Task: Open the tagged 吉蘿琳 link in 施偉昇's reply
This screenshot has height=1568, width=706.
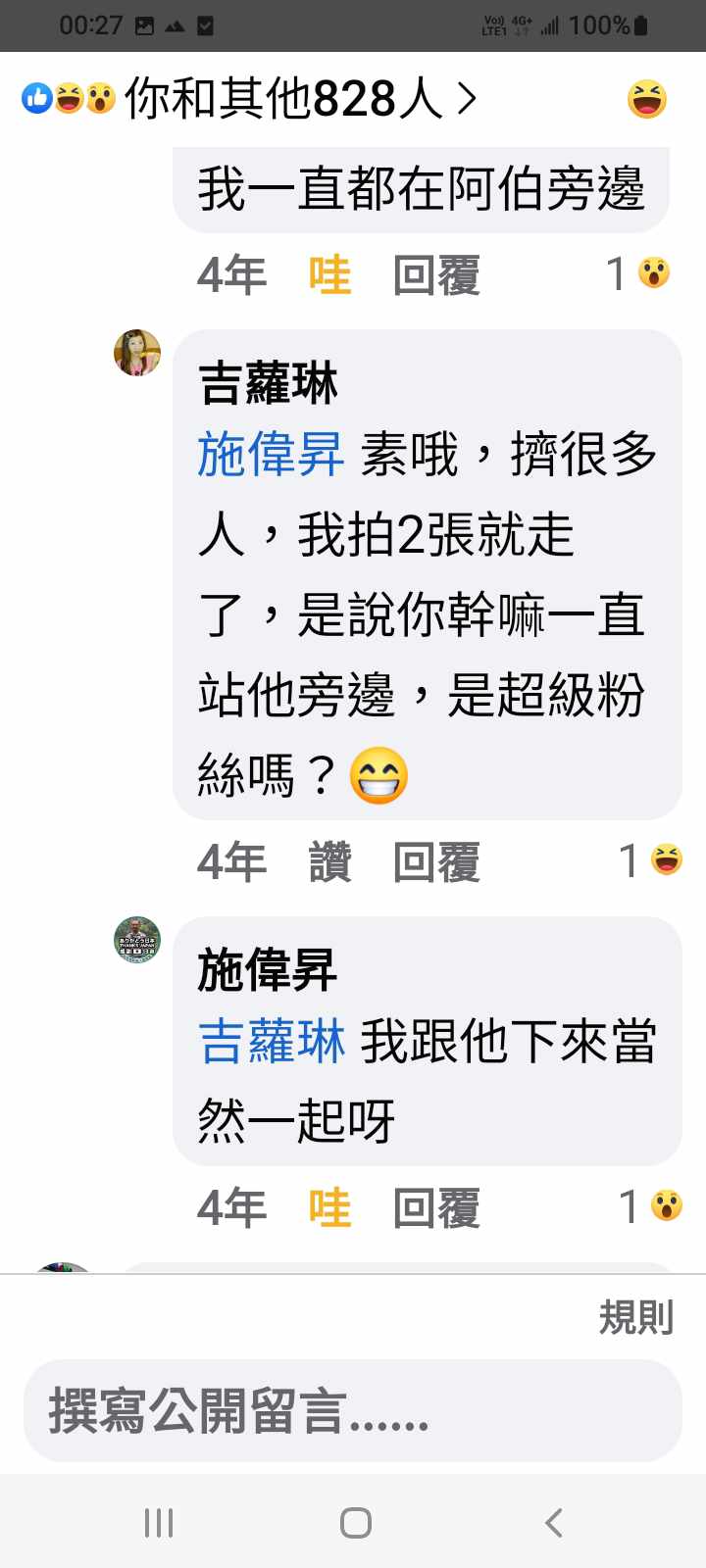Action: [x=272, y=1041]
